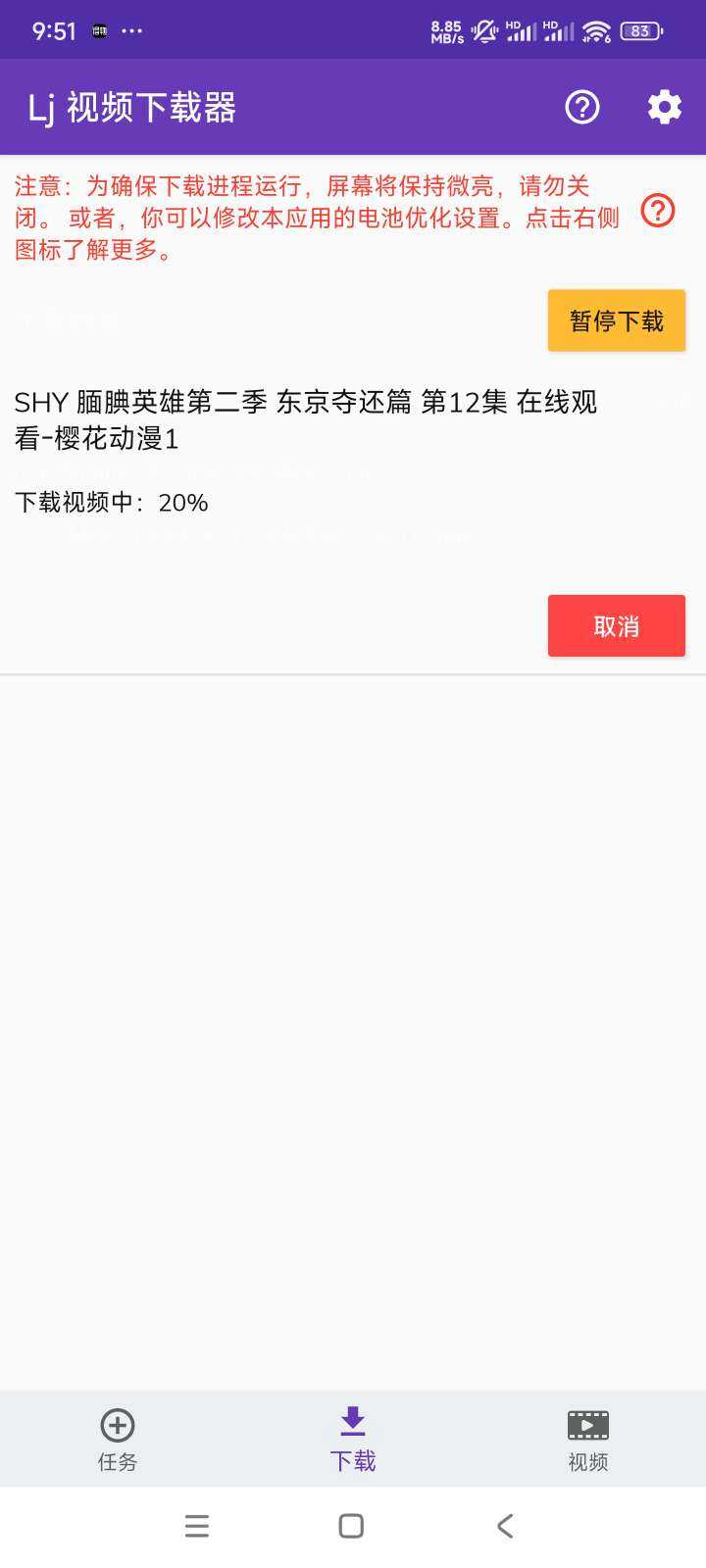Tap the red question mark beside the notice

pyautogui.click(x=658, y=210)
